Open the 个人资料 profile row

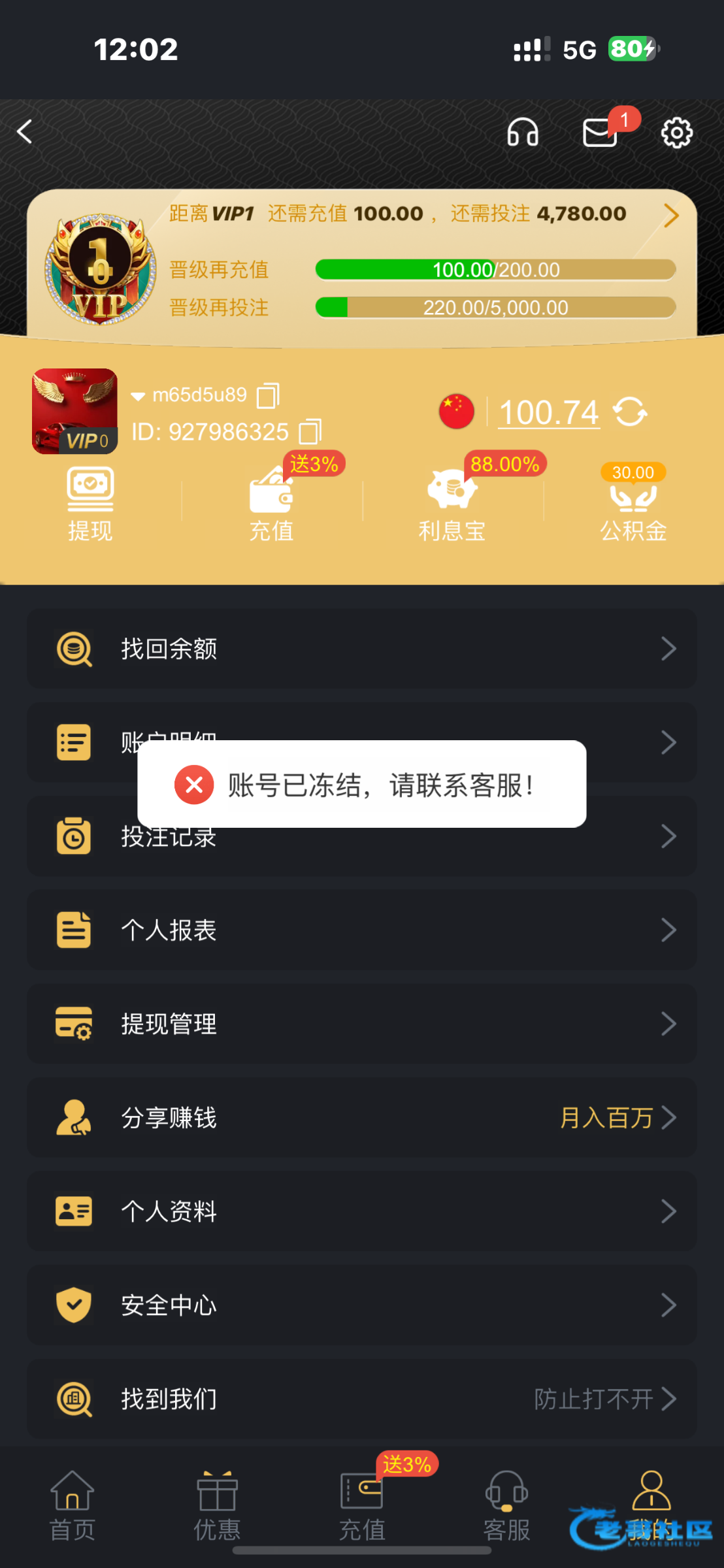(x=361, y=1211)
